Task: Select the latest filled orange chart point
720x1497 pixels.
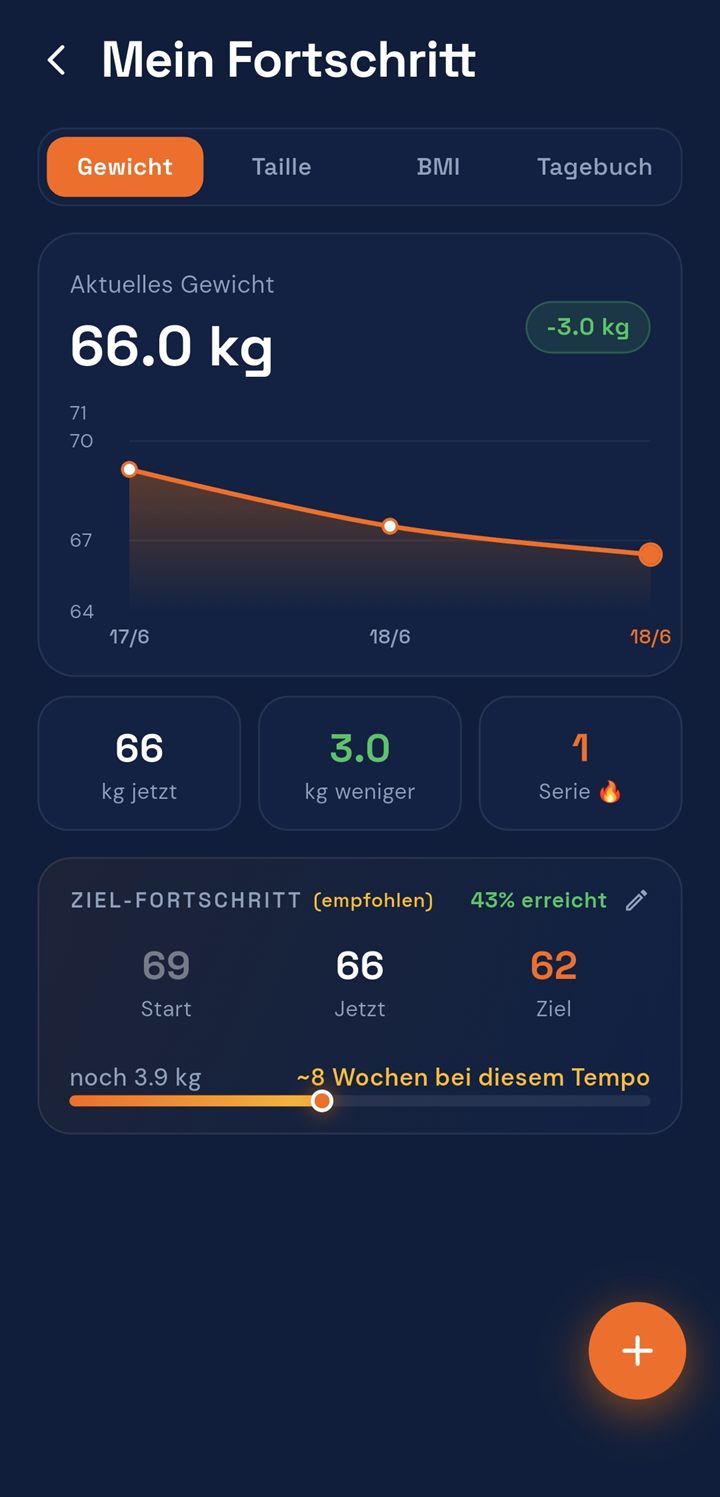Action: tap(650, 554)
